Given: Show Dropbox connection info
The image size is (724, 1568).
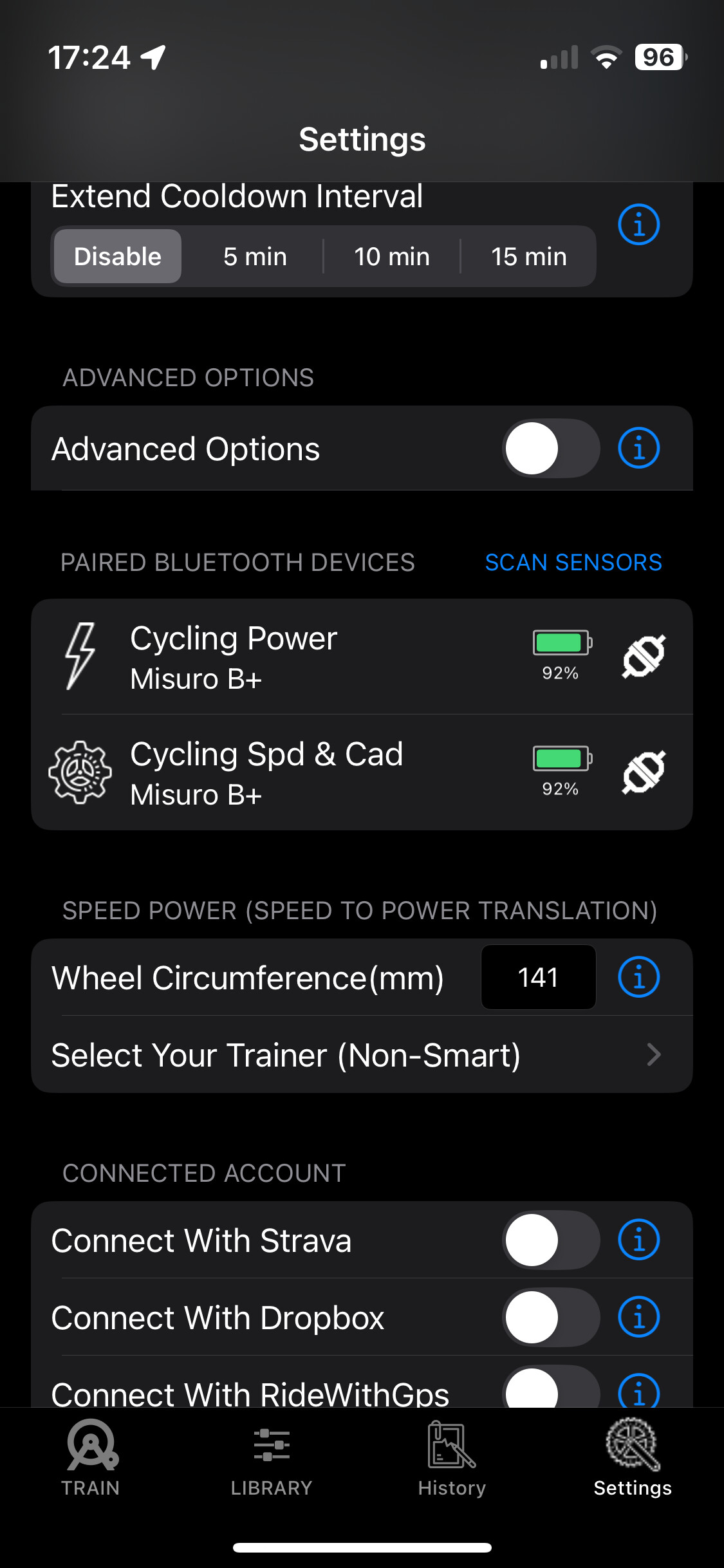Looking at the screenshot, I should point(638,1317).
